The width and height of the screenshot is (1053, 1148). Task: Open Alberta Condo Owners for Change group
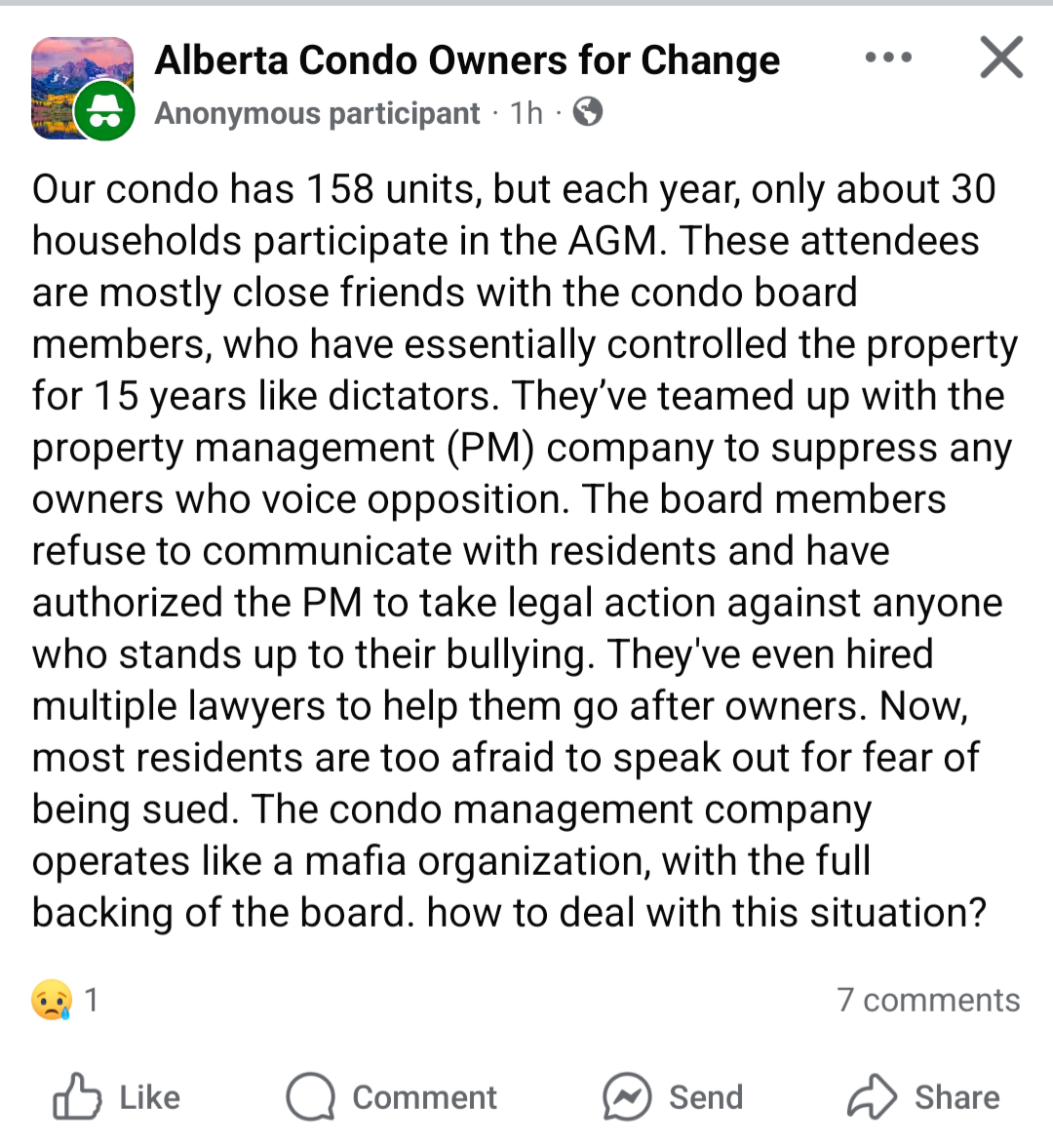[x=467, y=60]
